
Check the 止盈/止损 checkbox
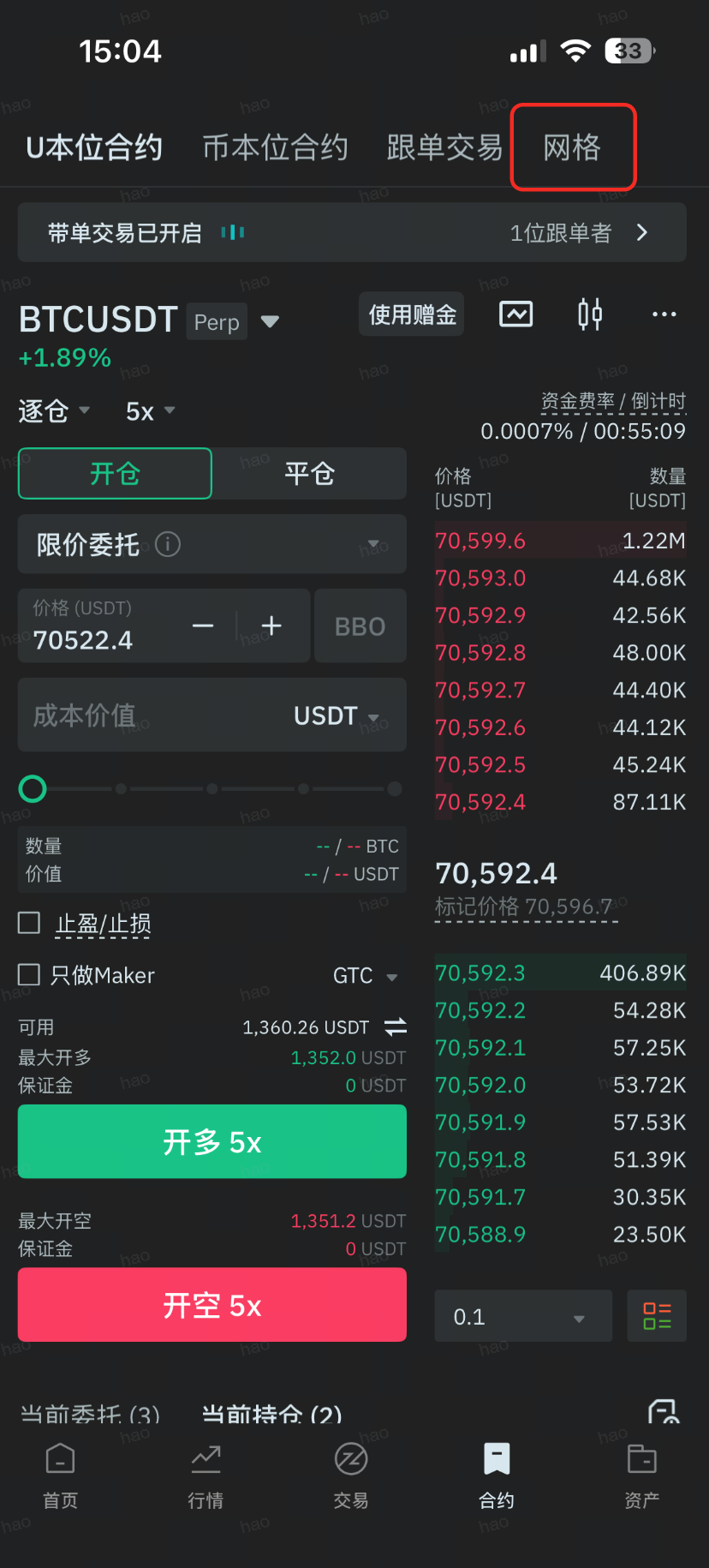[29, 923]
